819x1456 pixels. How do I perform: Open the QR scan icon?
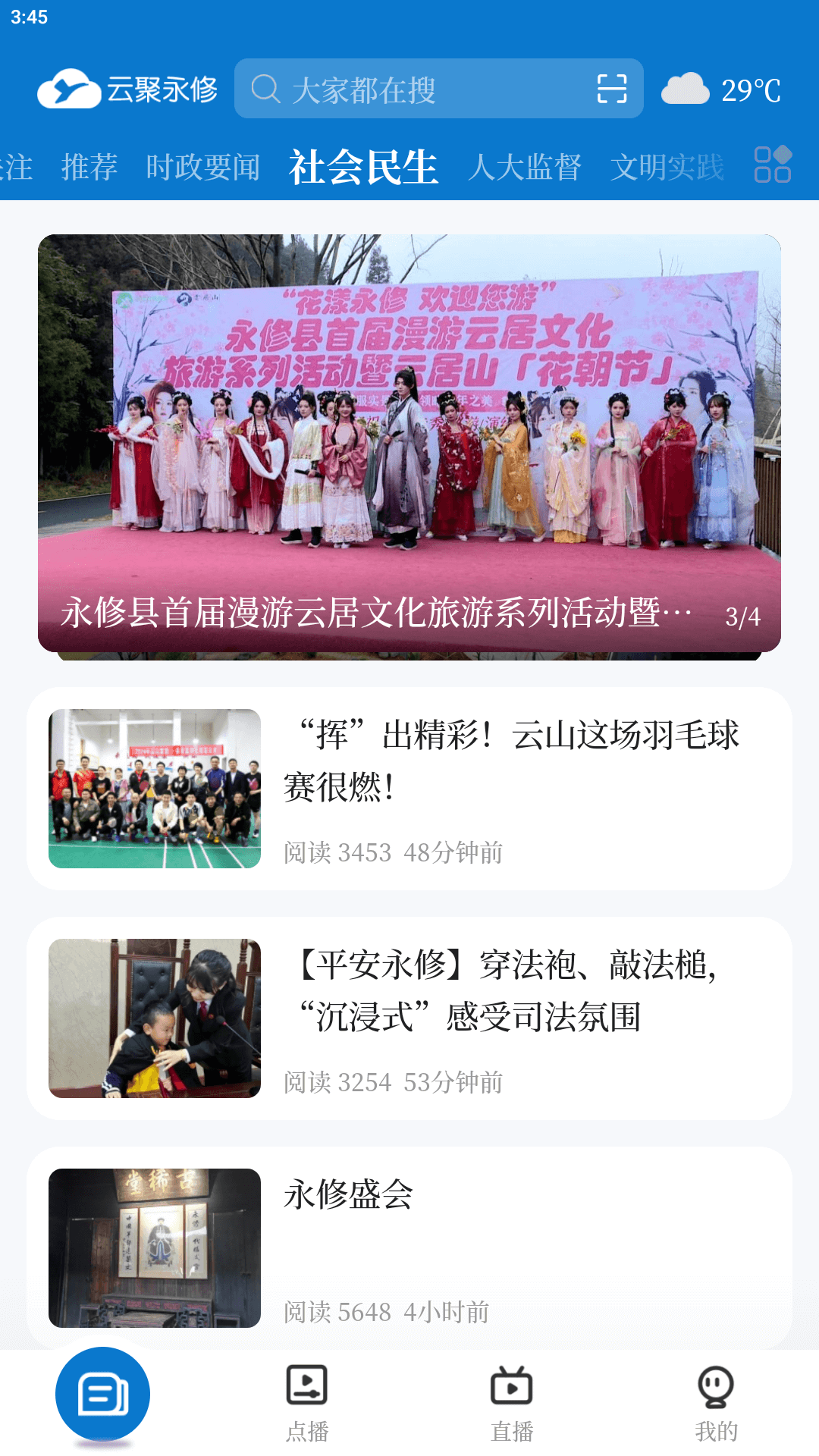[611, 89]
